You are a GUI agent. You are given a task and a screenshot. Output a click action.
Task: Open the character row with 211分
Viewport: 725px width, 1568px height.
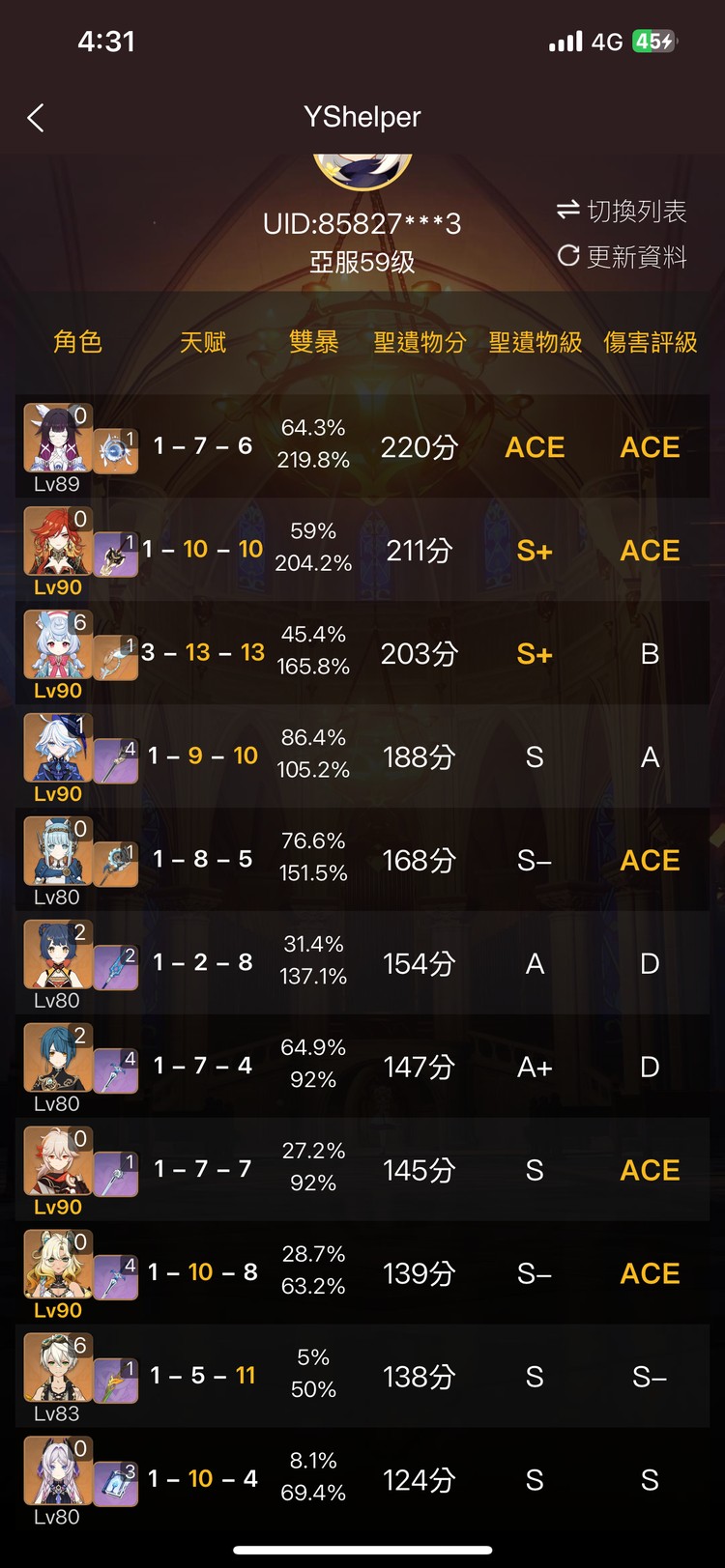pos(362,551)
